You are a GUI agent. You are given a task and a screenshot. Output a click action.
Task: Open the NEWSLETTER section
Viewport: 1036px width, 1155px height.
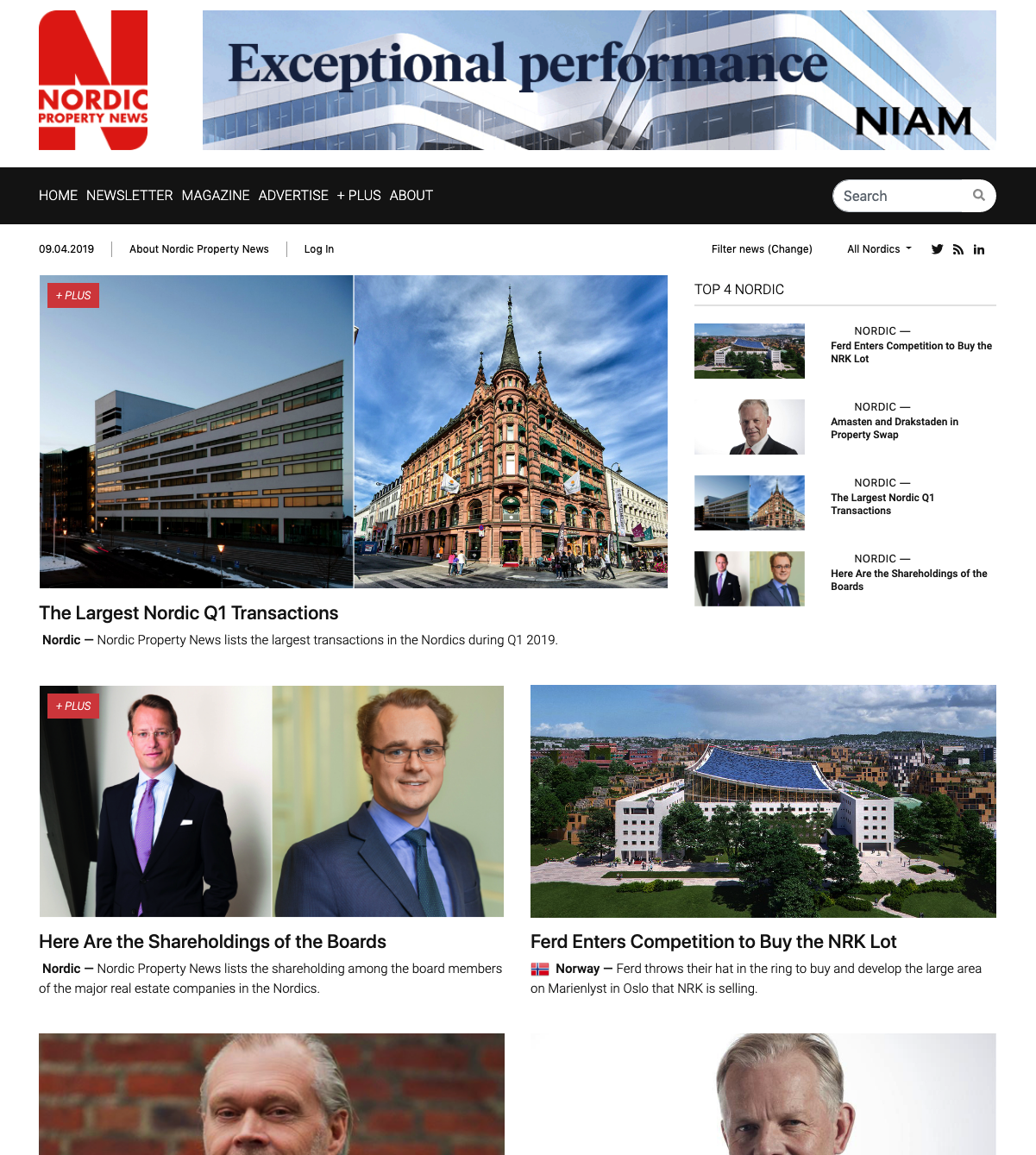[129, 196]
